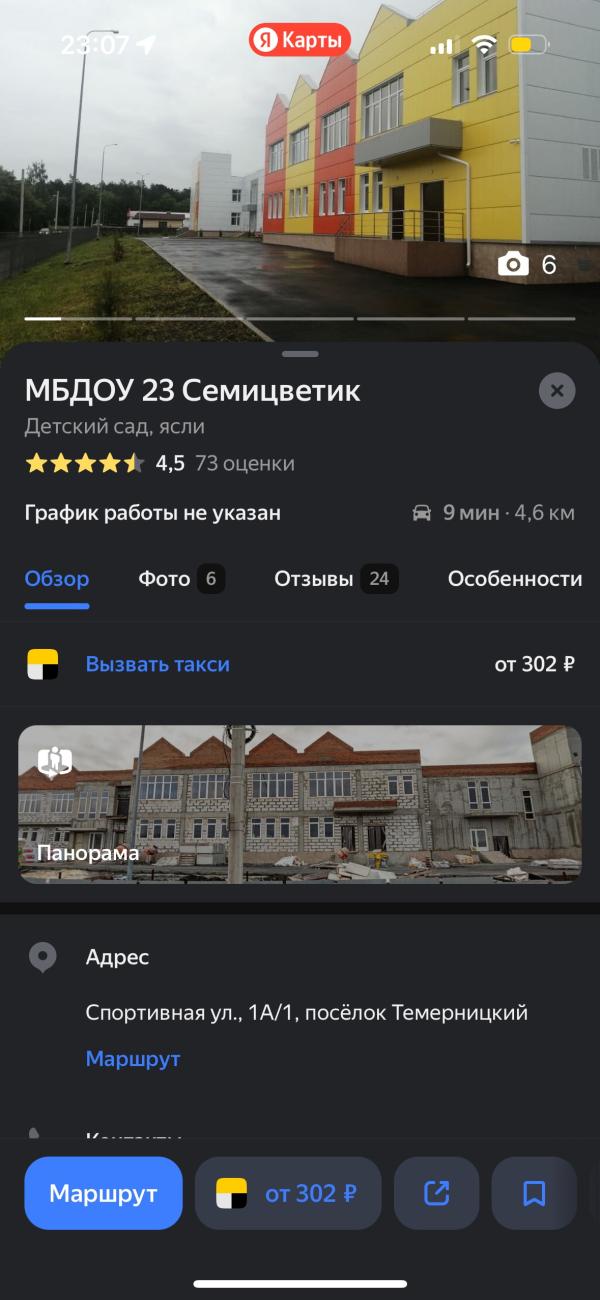The height and width of the screenshot is (1300, 600).
Task: Build a route with the Маршрут button
Action: pos(103,1193)
